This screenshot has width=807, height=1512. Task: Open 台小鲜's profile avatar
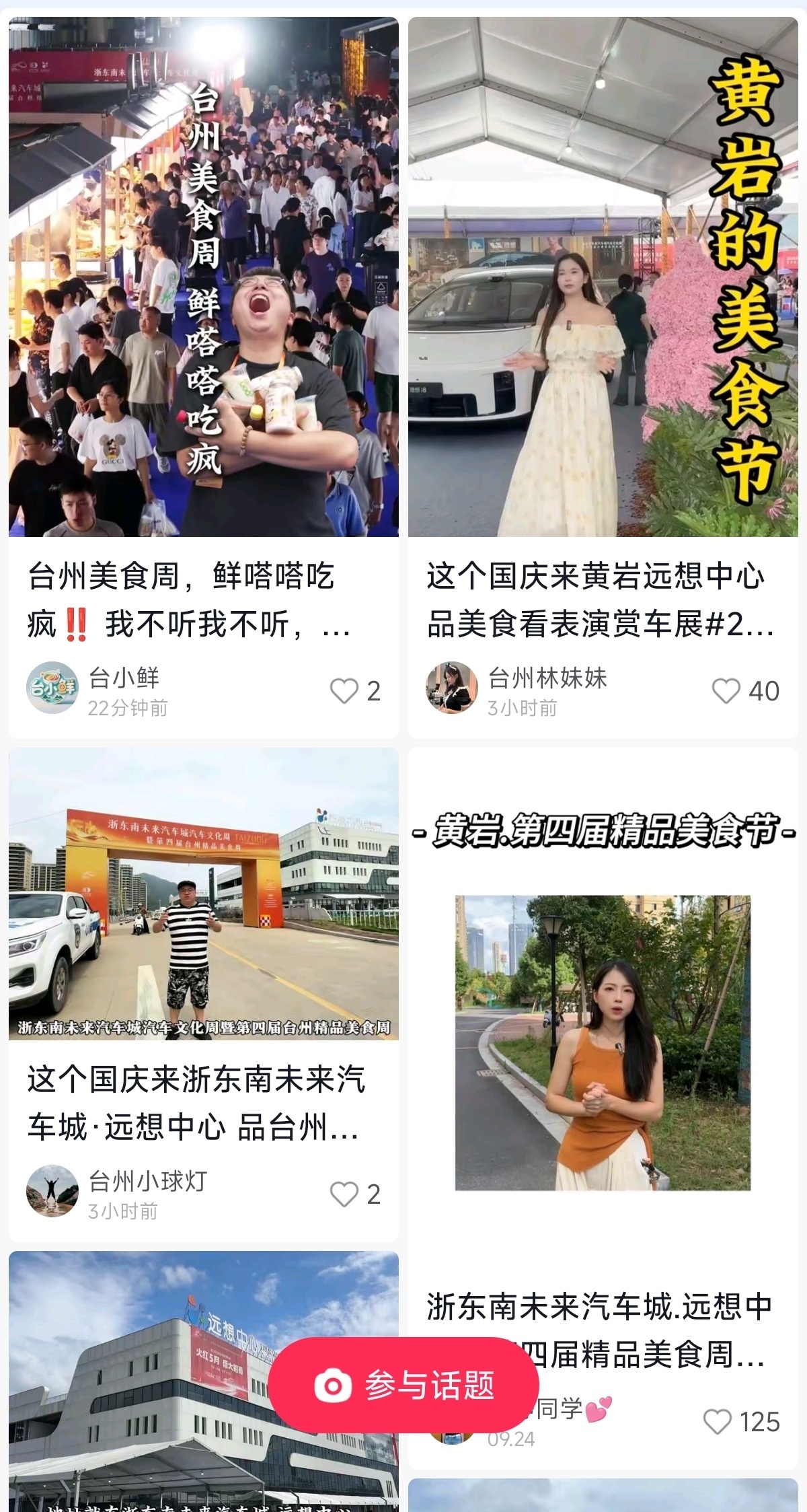52,688
